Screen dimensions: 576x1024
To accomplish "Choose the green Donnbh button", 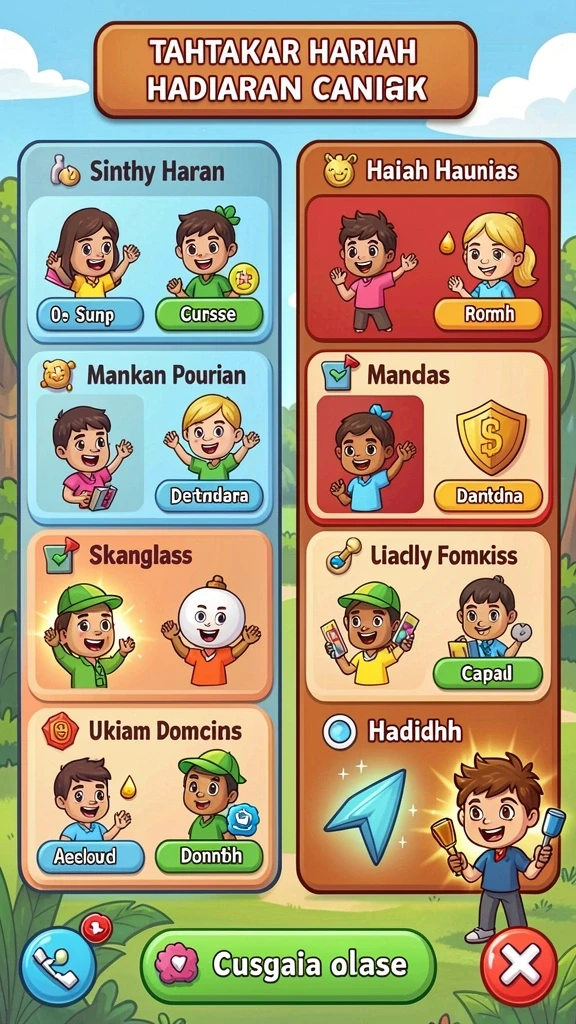I will tap(209, 856).
